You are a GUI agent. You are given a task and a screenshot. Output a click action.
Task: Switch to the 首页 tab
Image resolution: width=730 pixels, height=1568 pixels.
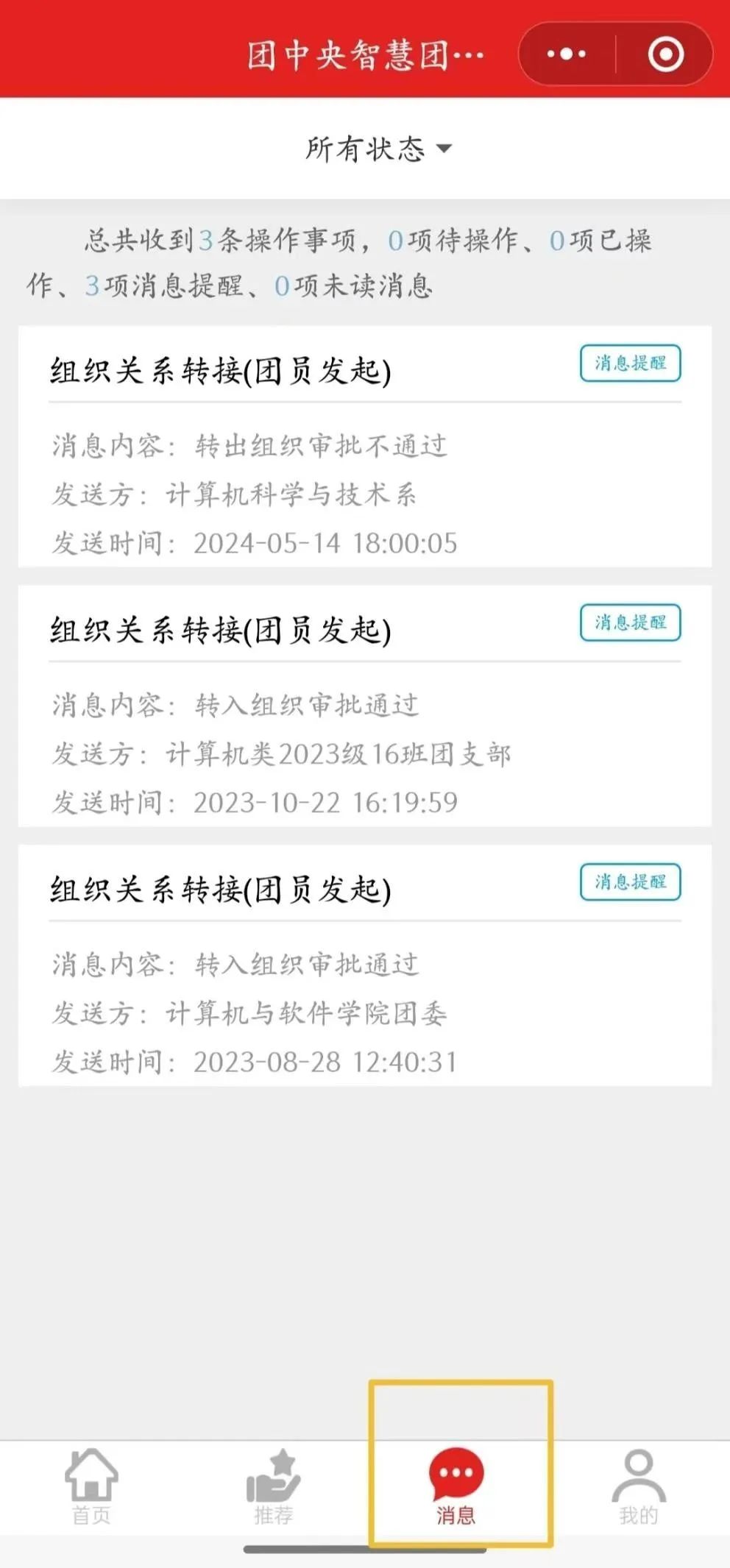click(x=91, y=1488)
